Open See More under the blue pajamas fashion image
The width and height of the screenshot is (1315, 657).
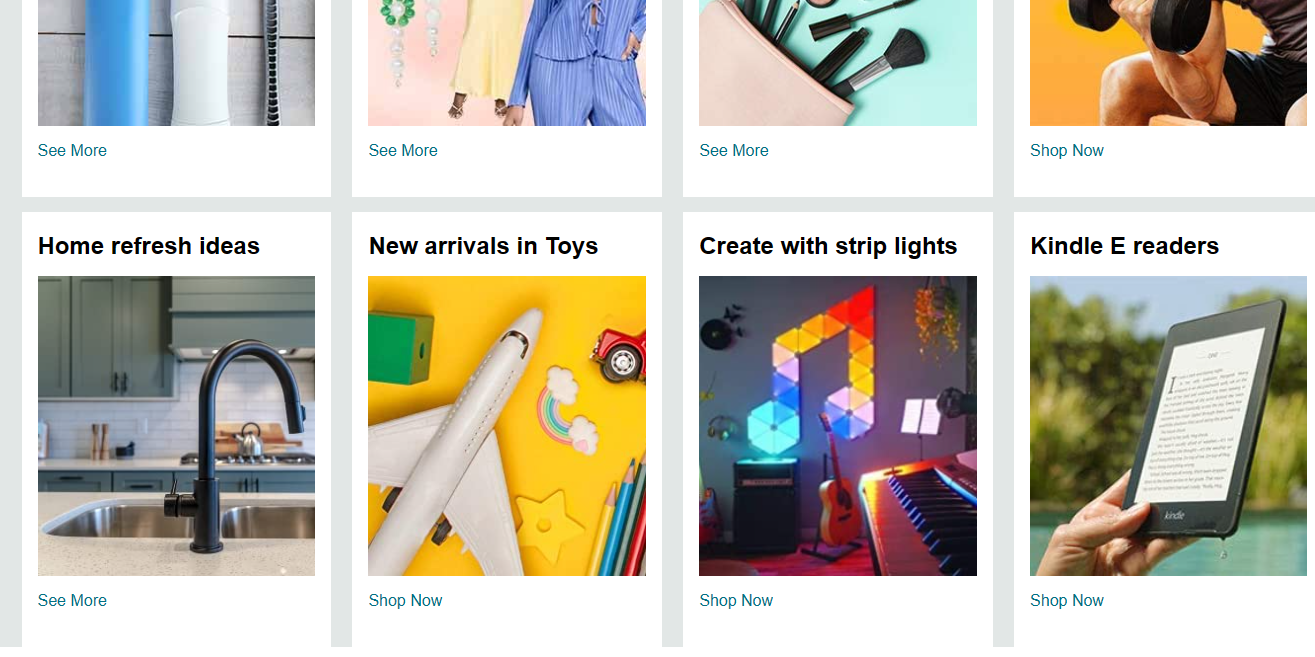tap(403, 150)
